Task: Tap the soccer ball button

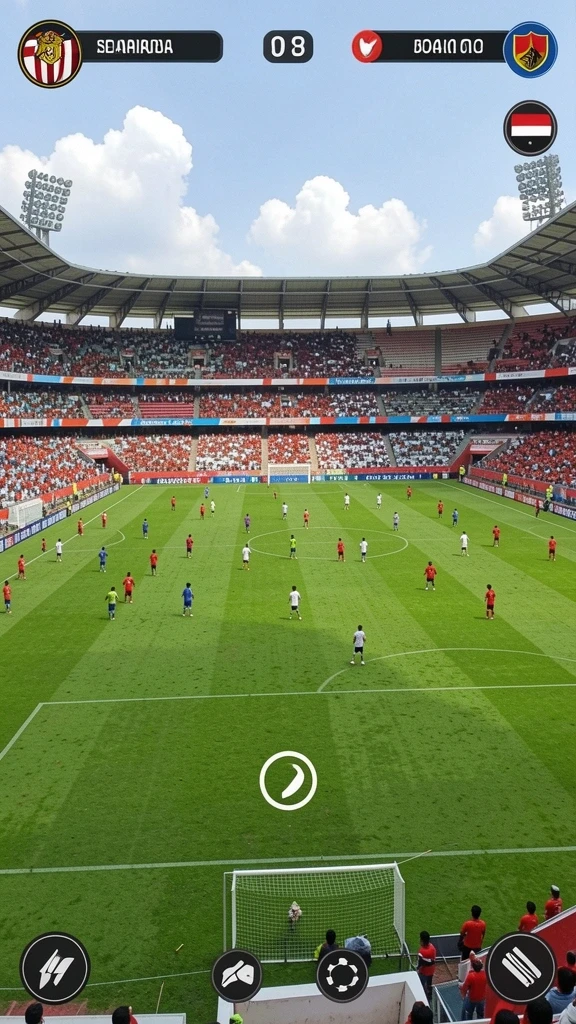Action: click(x=342, y=976)
